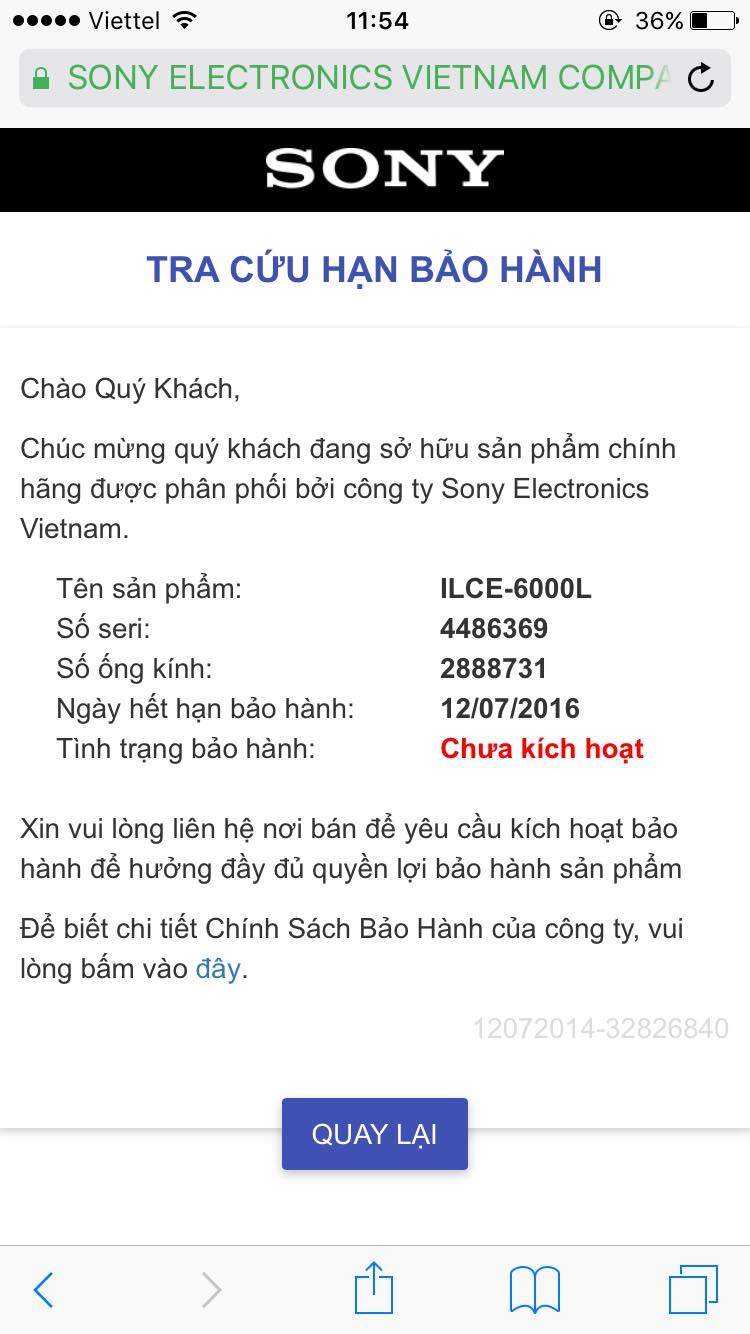Open Safari bookmarks
The height and width of the screenshot is (1334, 750).
[x=534, y=1290]
